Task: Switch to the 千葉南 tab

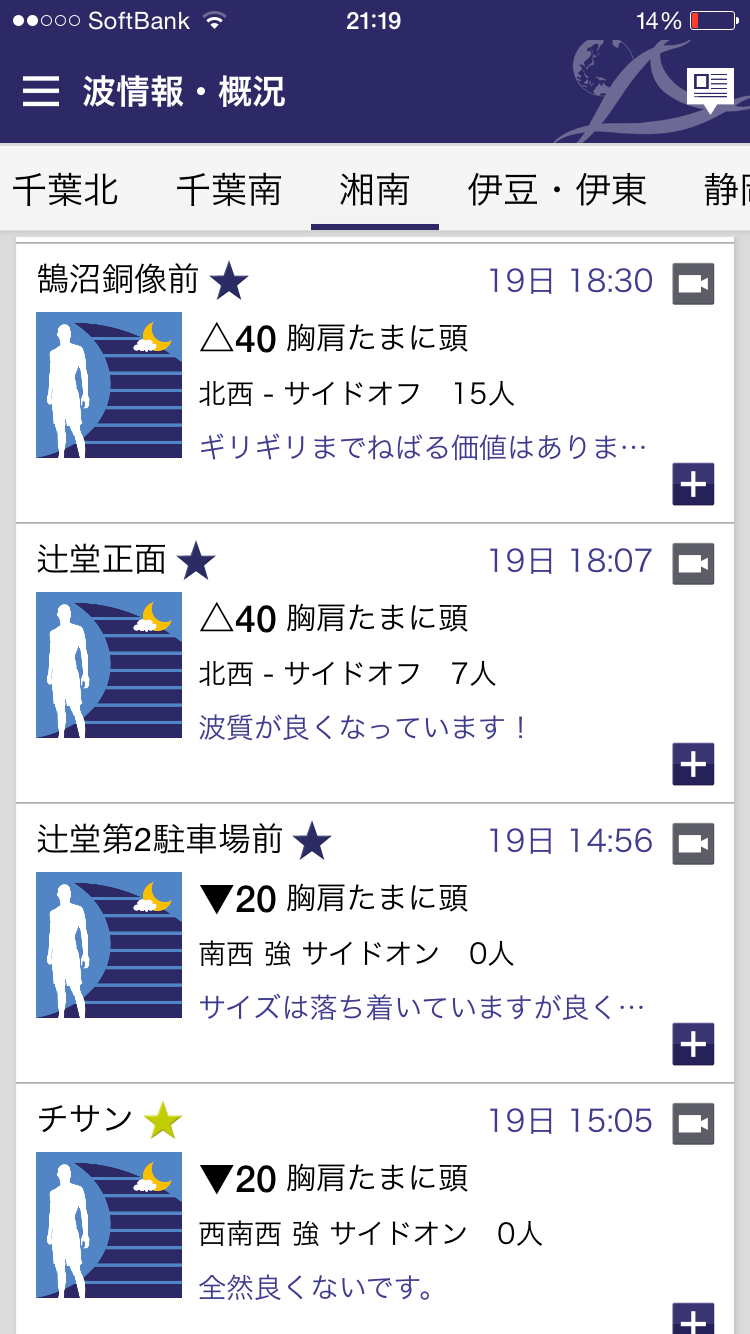Action: pos(229,189)
